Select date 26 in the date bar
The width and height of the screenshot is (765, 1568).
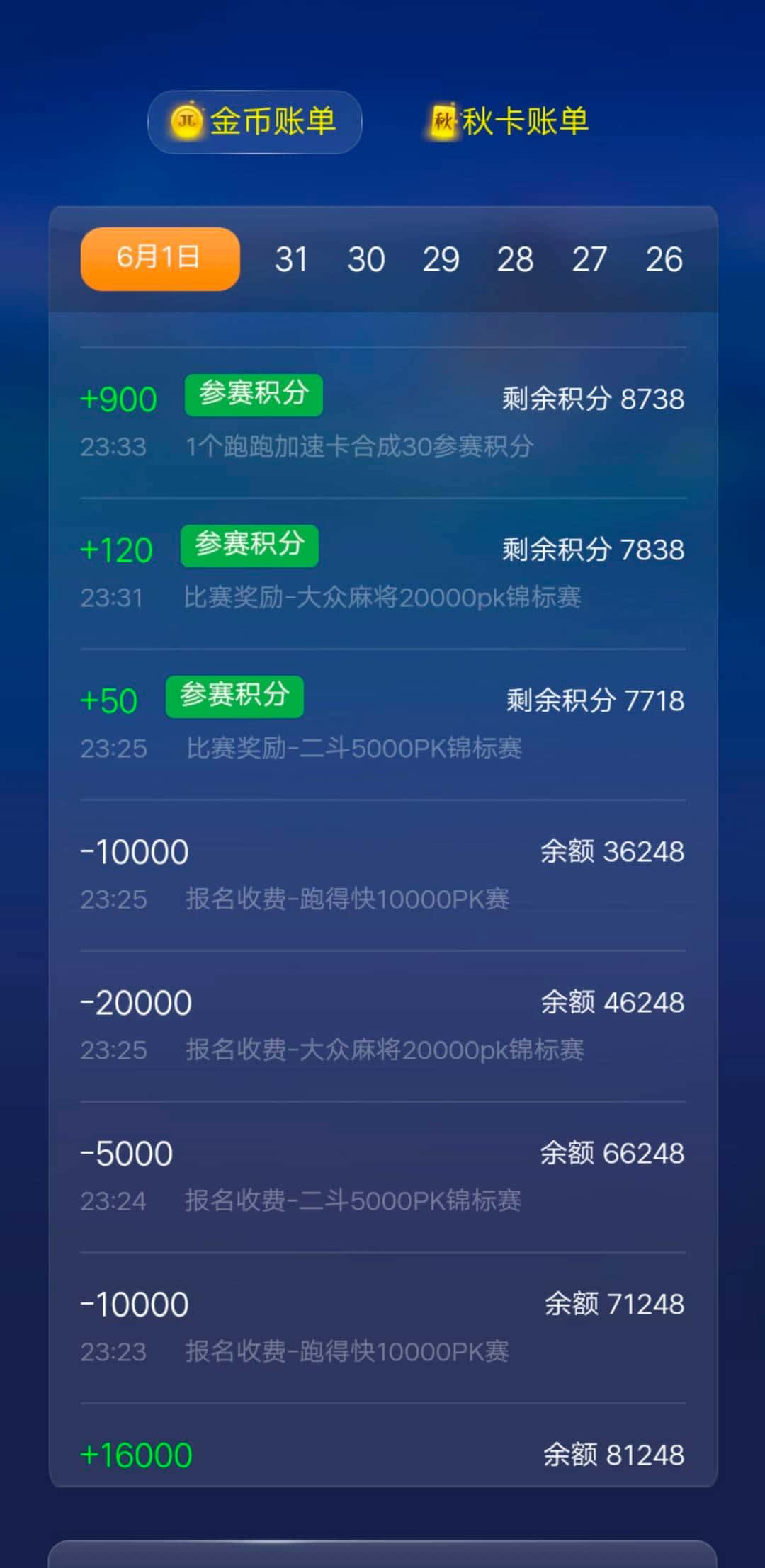[664, 260]
